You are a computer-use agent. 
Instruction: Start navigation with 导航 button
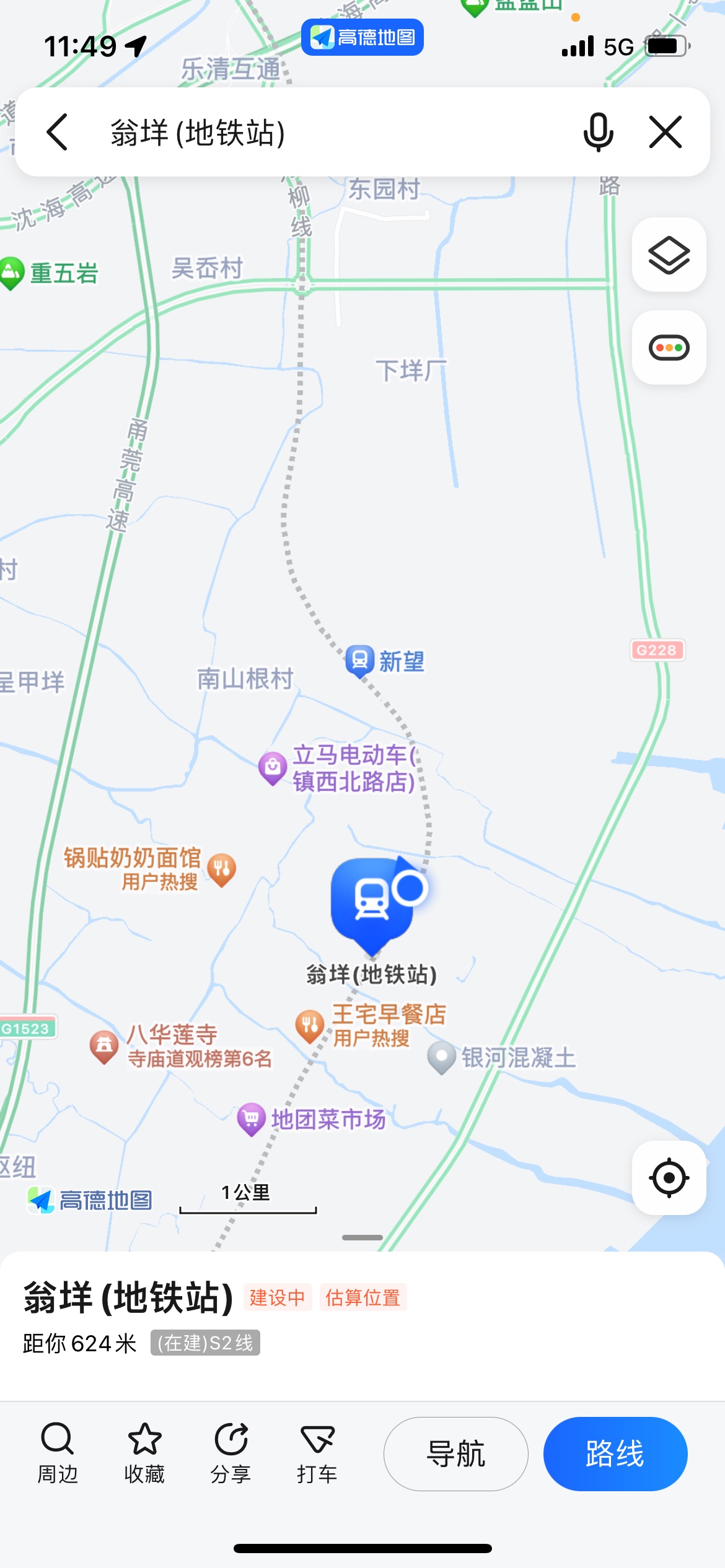(x=455, y=1453)
